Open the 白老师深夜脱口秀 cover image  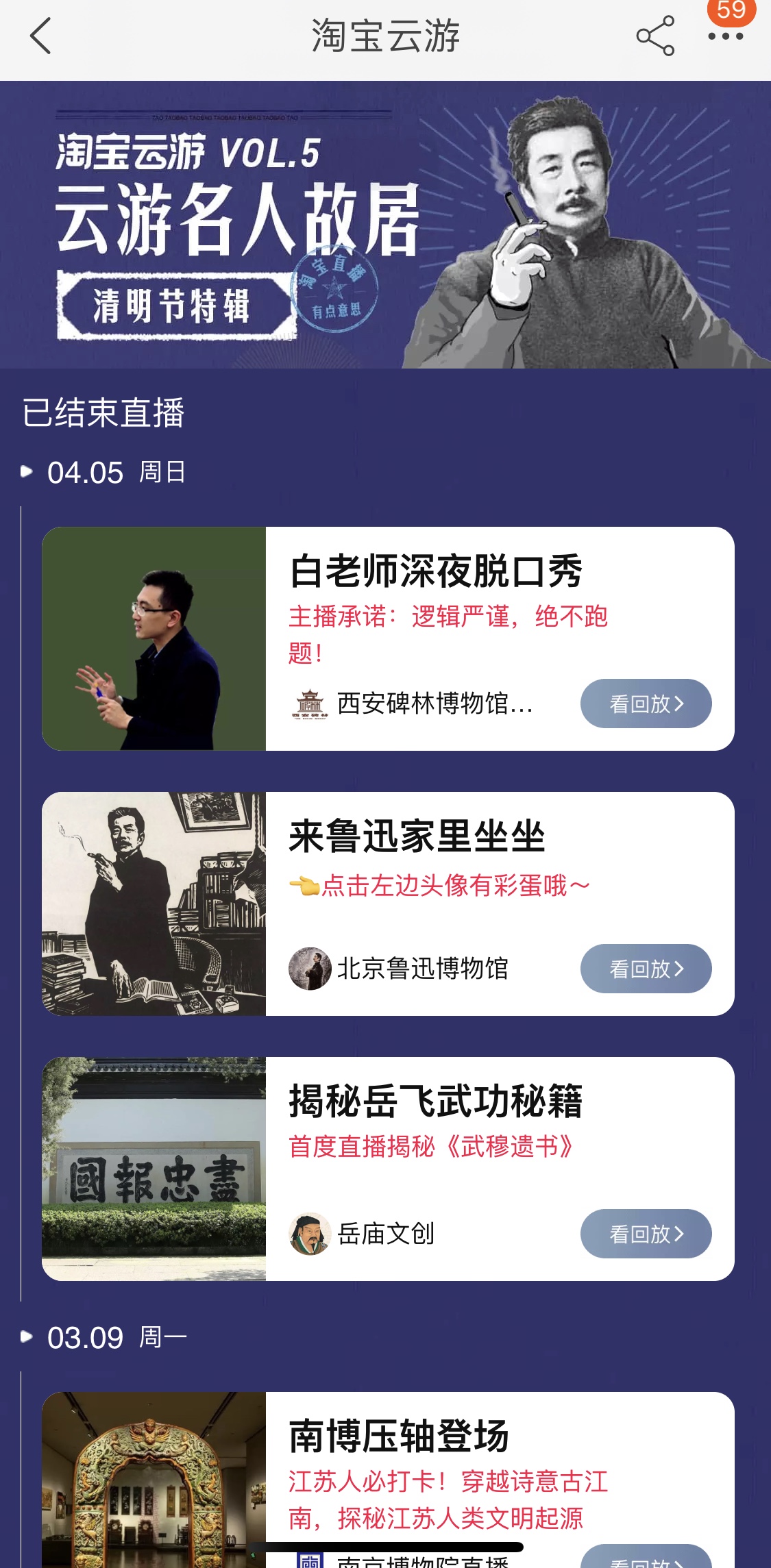(x=154, y=638)
